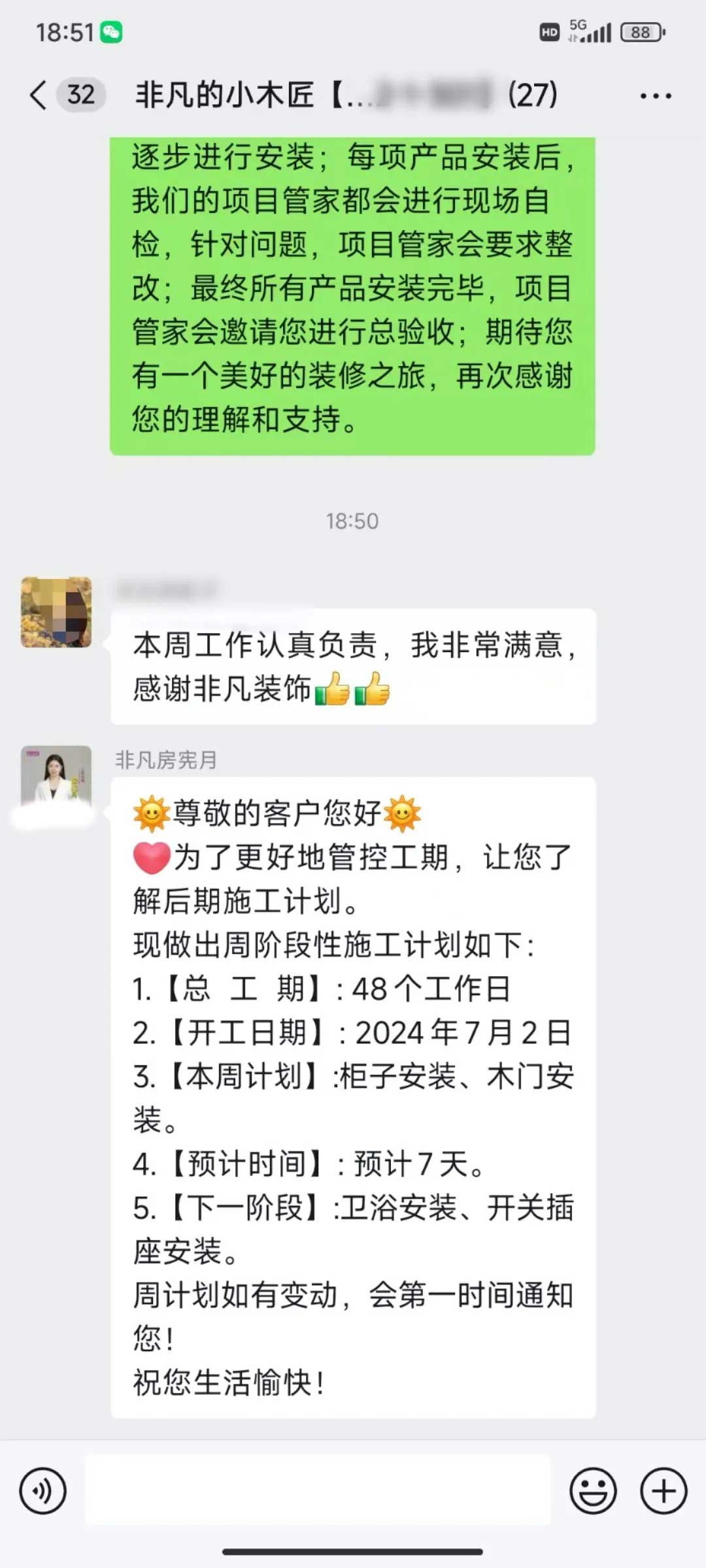
Task: Go back to the chat list
Action: point(39,95)
